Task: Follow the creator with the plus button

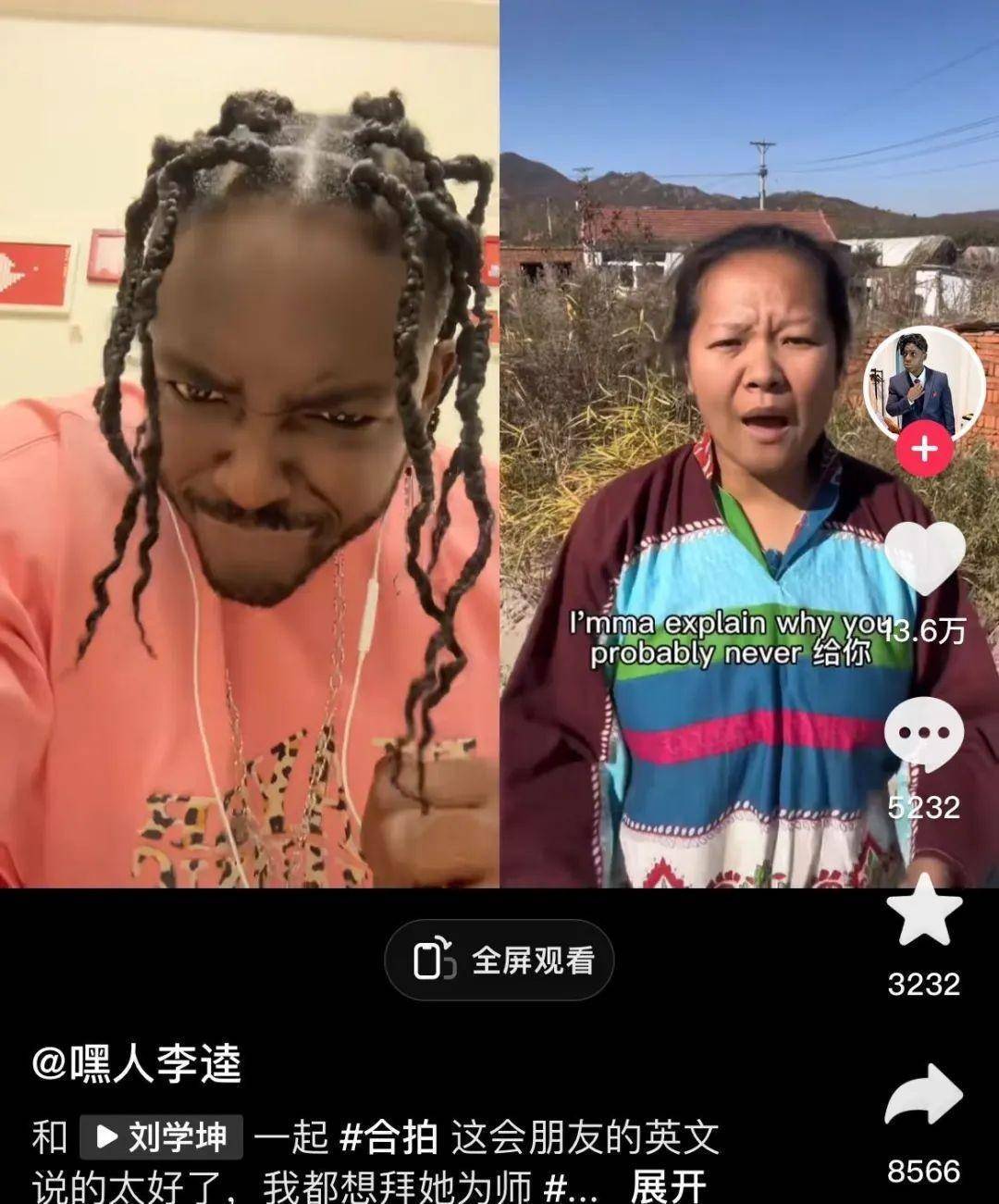Action: click(x=924, y=450)
